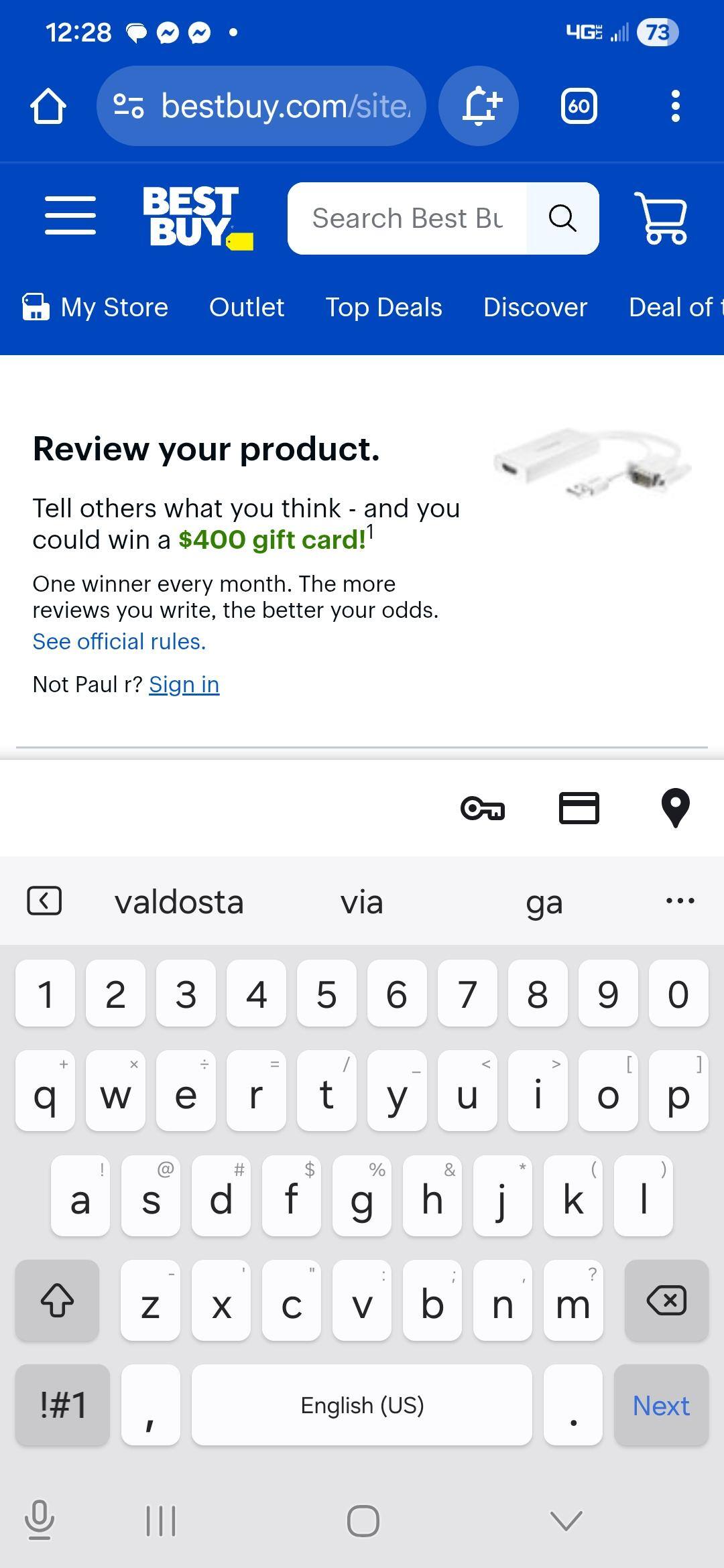Choose the suggestion word valdosta
Screen dimensions: 724x1568
tap(180, 901)
